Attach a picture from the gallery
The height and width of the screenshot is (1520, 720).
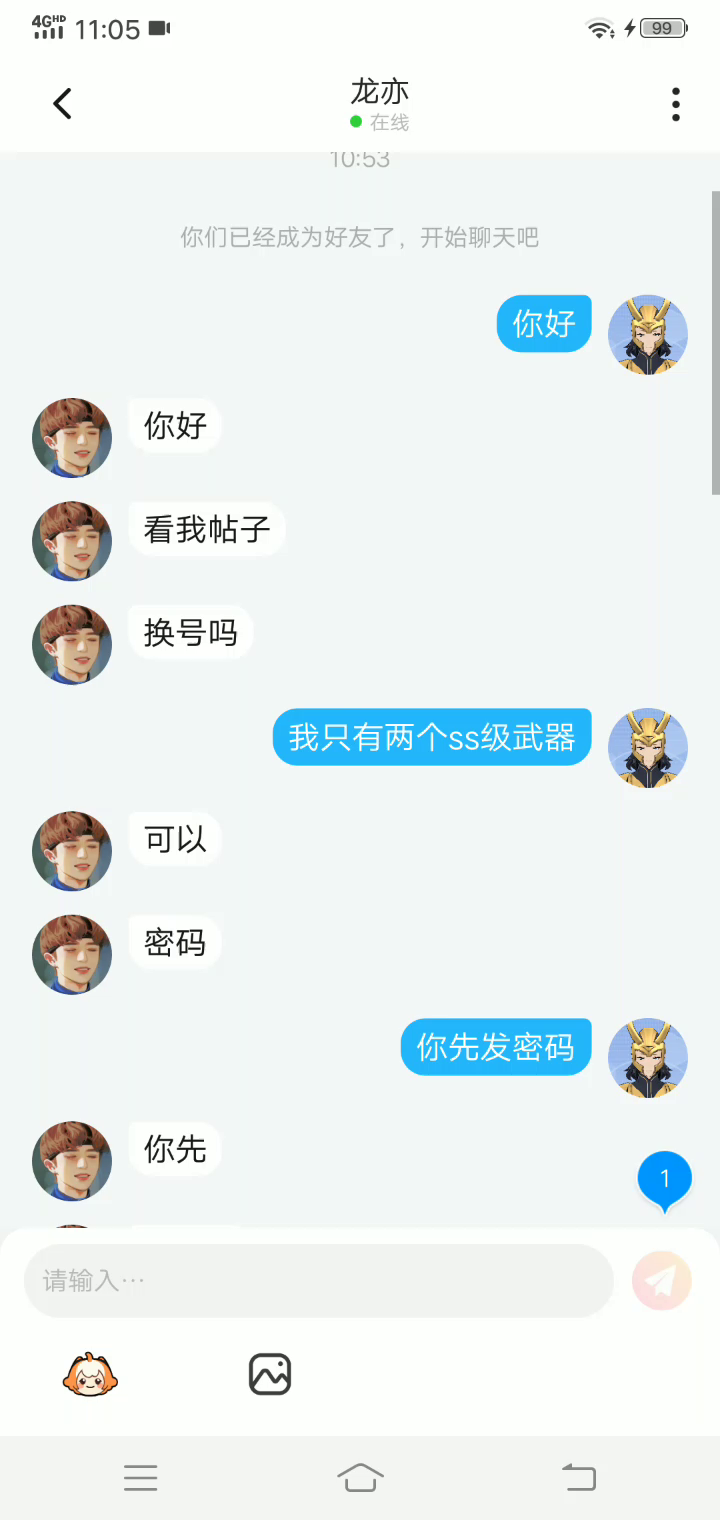click(269, 1375)
